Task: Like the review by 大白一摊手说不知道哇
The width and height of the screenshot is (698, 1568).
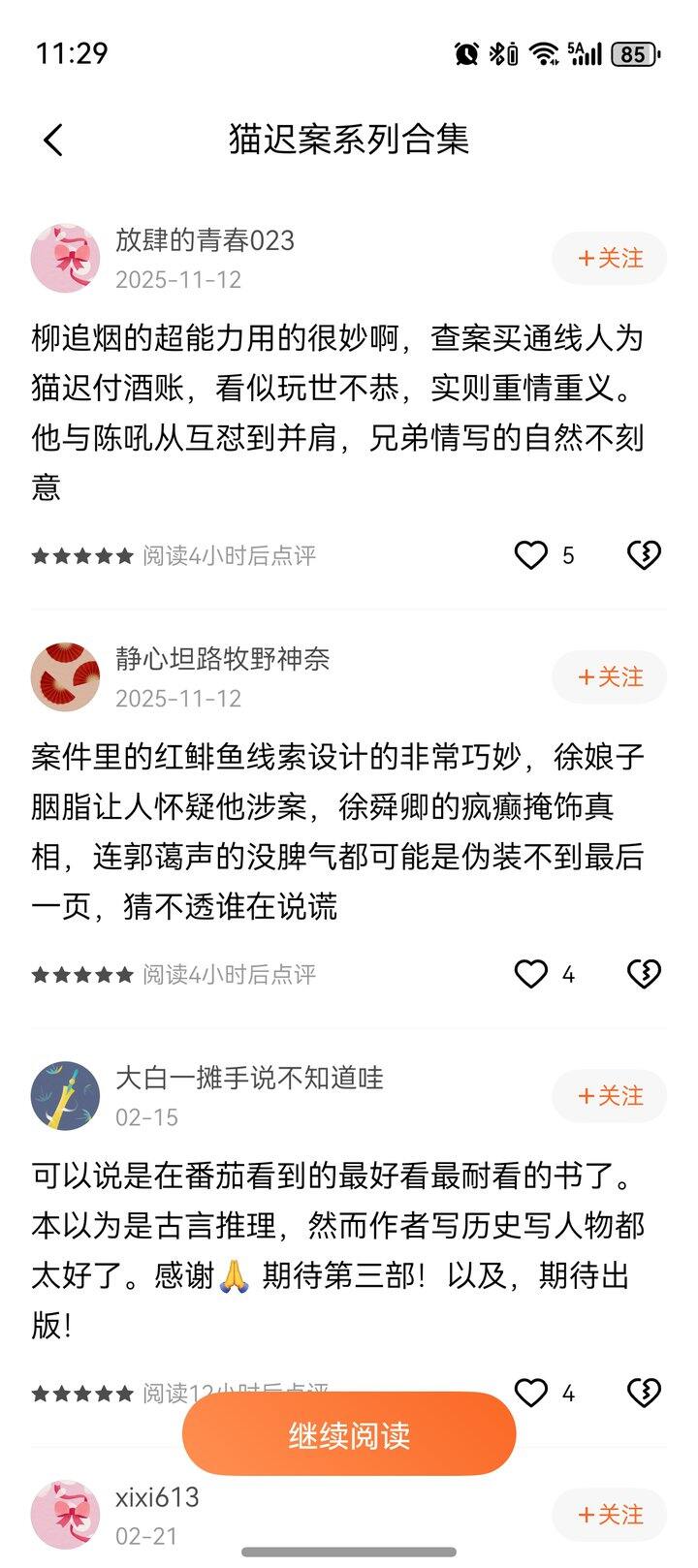Action: click(x=530, y=1393)
